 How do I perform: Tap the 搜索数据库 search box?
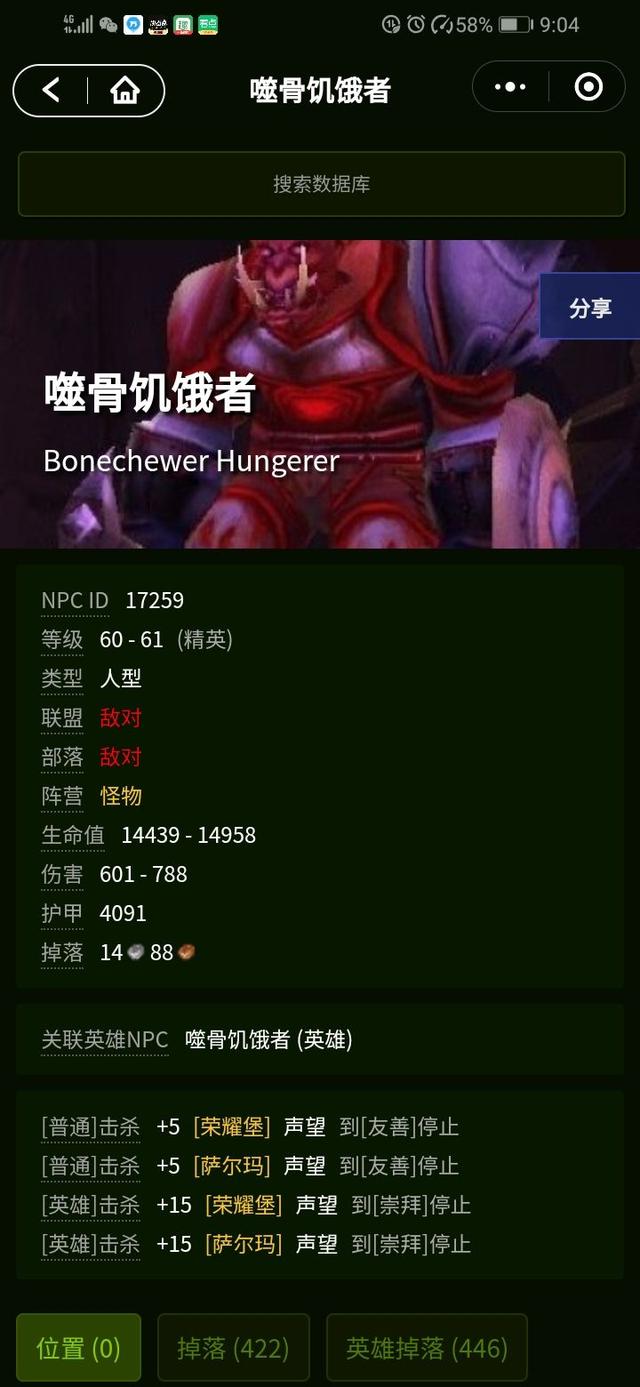pyautogui.click(x=320, y=184)
